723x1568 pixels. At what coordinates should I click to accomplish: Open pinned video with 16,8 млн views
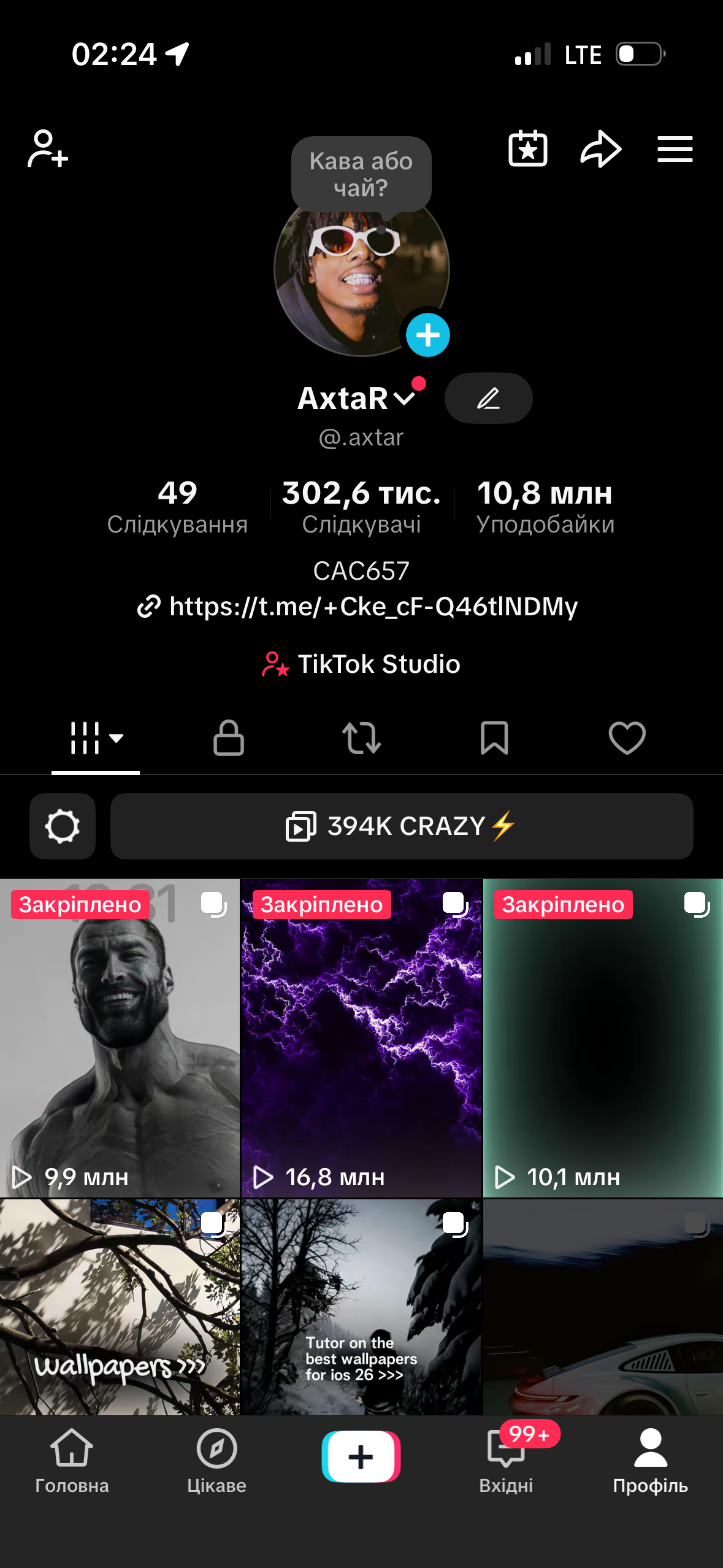click(362, 1038)
